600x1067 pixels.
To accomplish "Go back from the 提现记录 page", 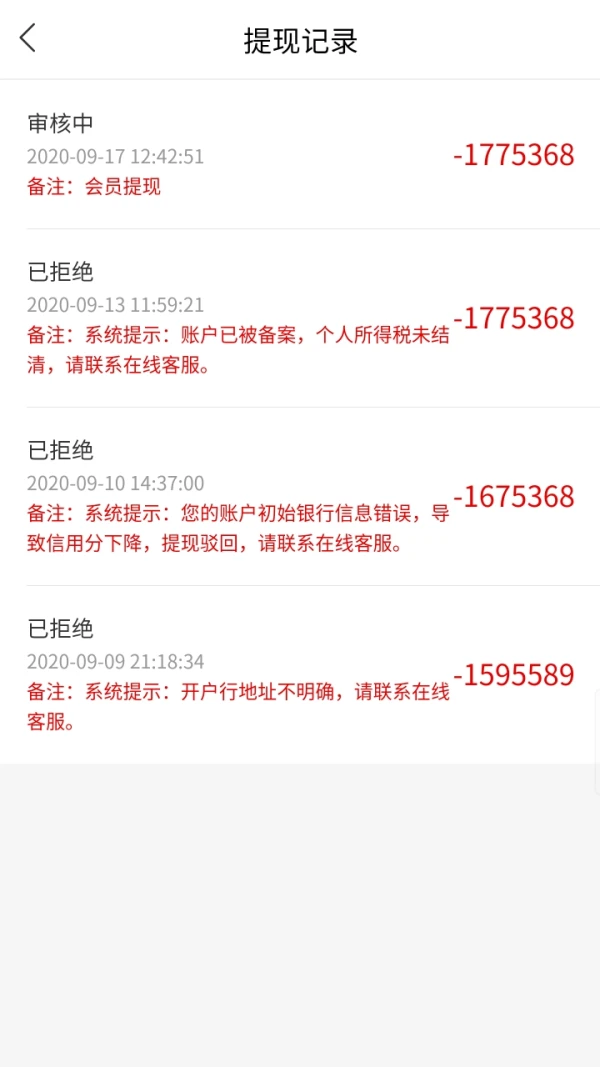I will click(x=28, y=37).
